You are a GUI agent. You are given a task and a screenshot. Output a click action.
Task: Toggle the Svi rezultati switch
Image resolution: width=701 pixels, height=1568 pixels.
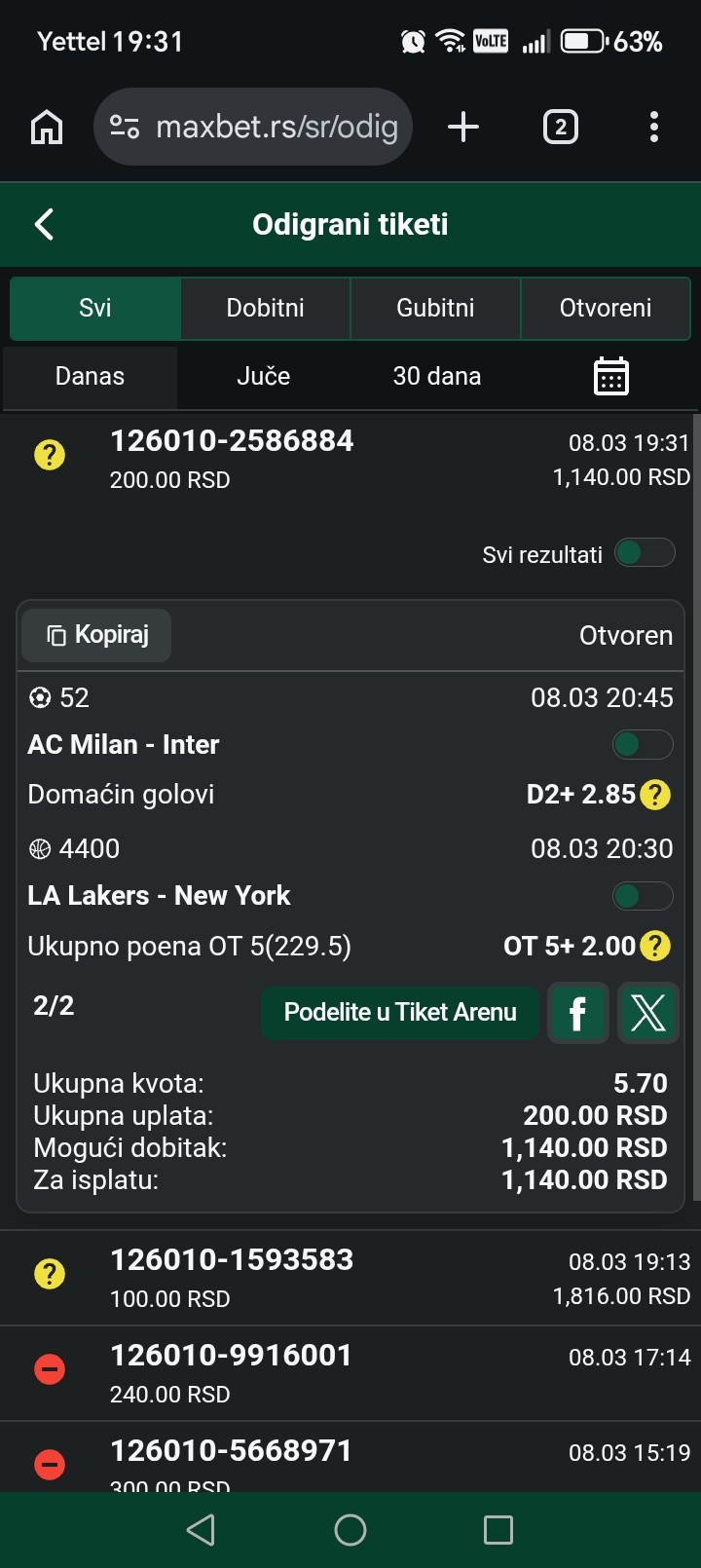(644, 553)
